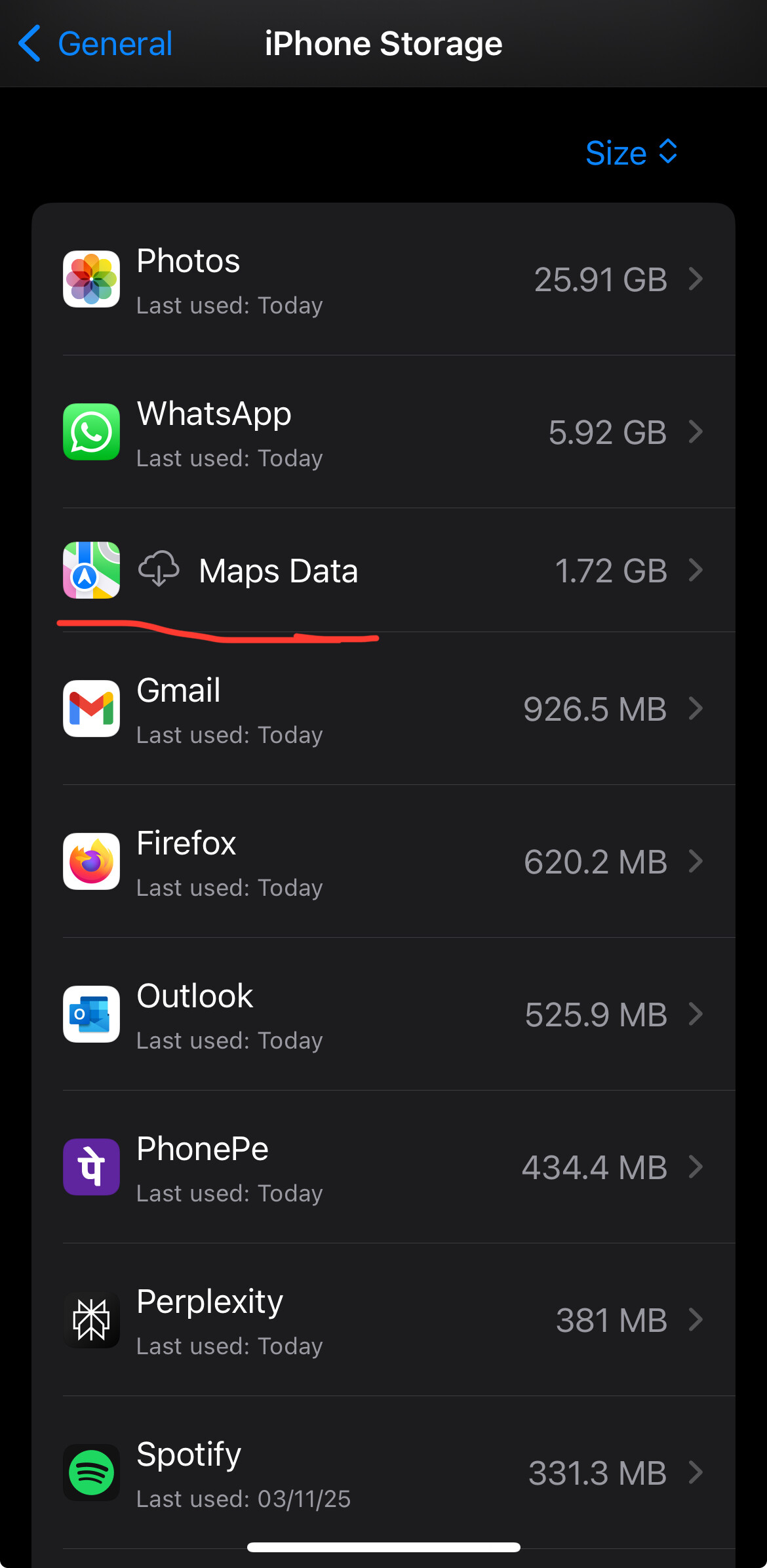Show PhonePe storage info
This screenshot has height=1568, width=767.
(x=383, y=1167)
